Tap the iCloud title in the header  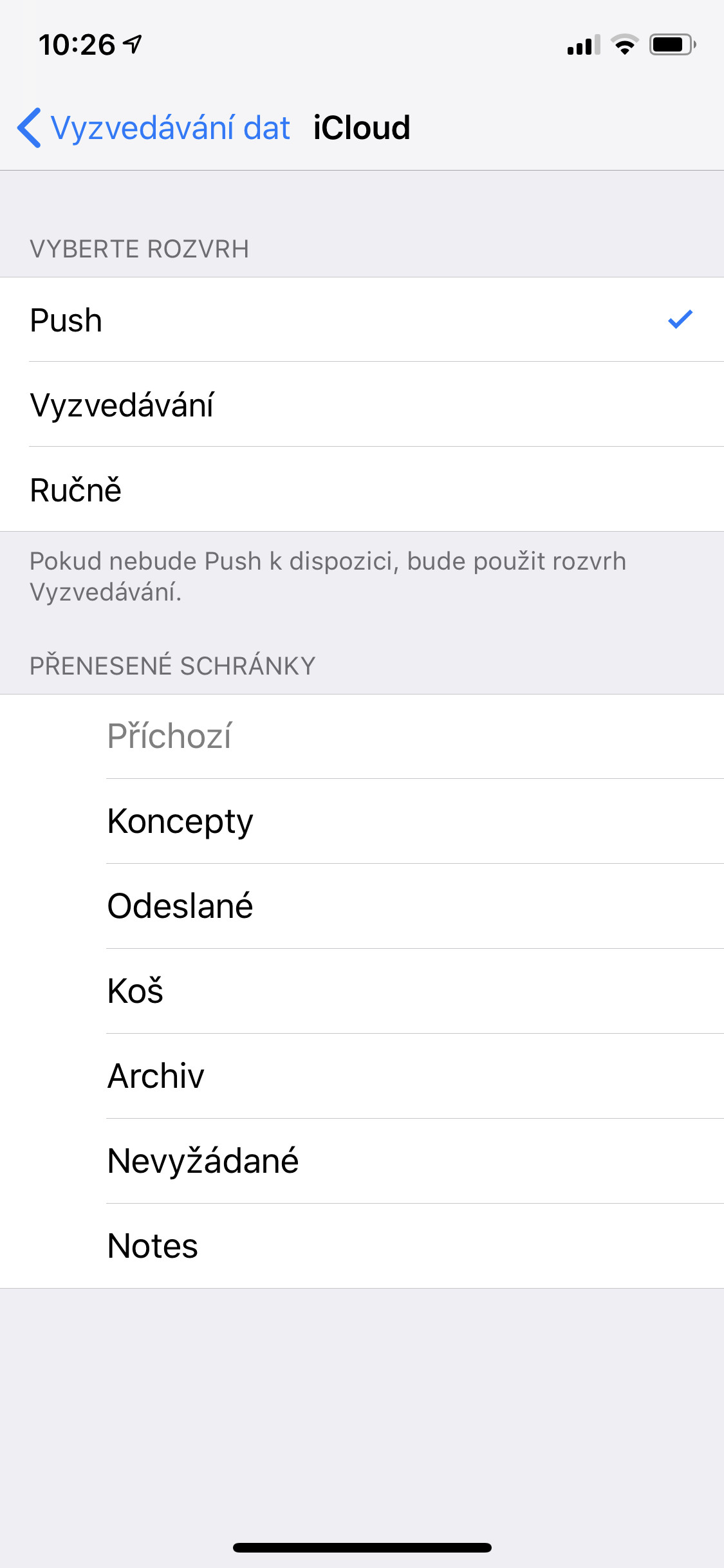pyautogui.click(x=362, y=128)
